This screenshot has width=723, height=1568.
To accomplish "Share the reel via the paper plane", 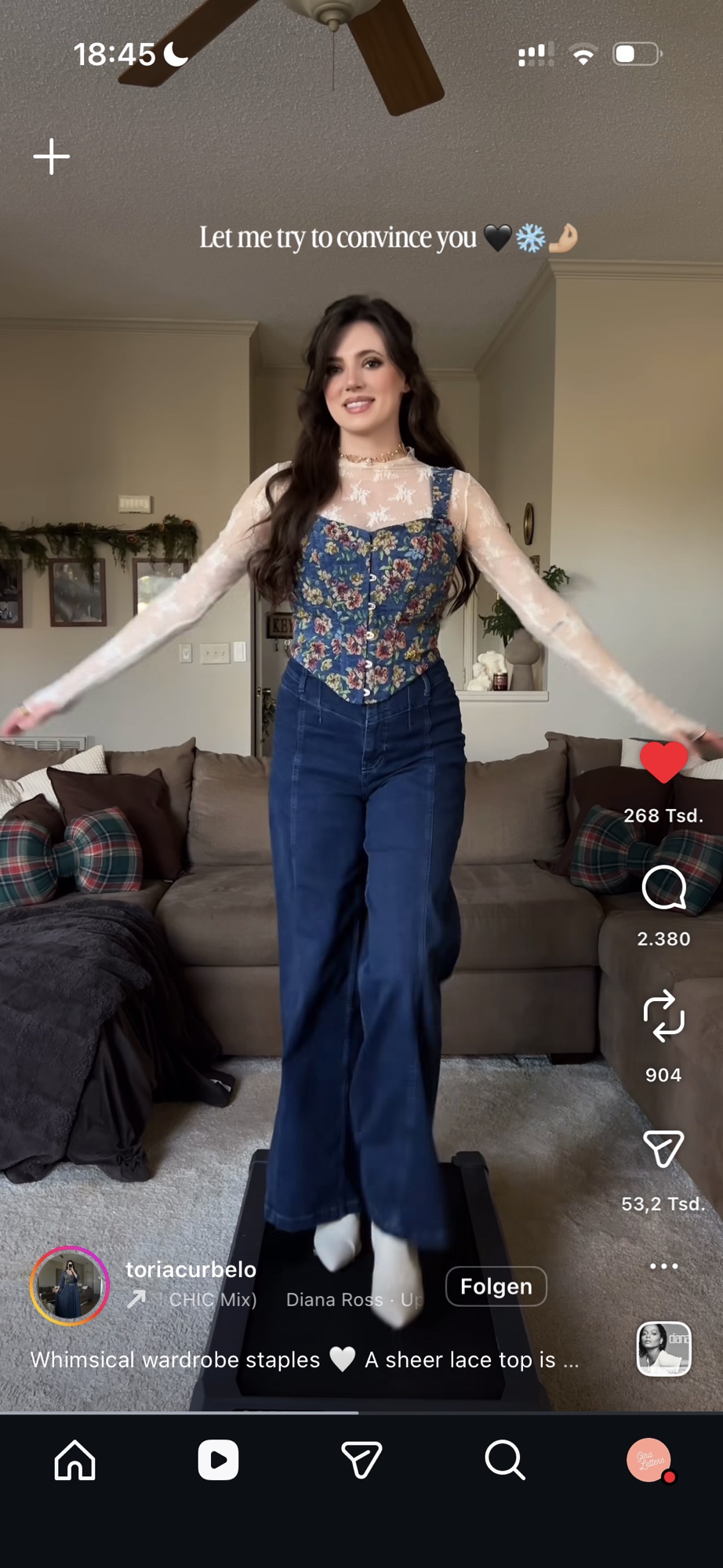I will click(x=663, y=1149).
